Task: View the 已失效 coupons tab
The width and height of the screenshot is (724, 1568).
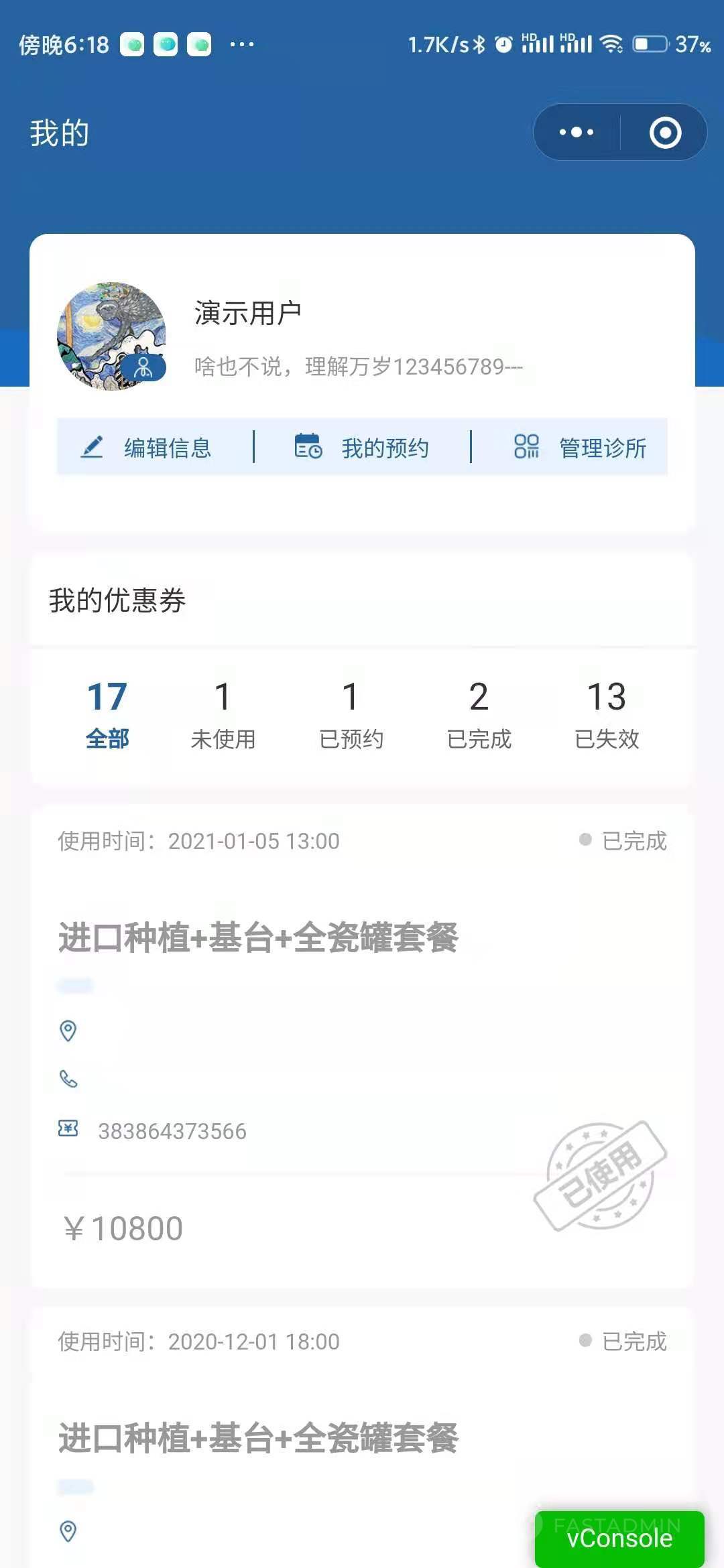Action: (607, 714)
